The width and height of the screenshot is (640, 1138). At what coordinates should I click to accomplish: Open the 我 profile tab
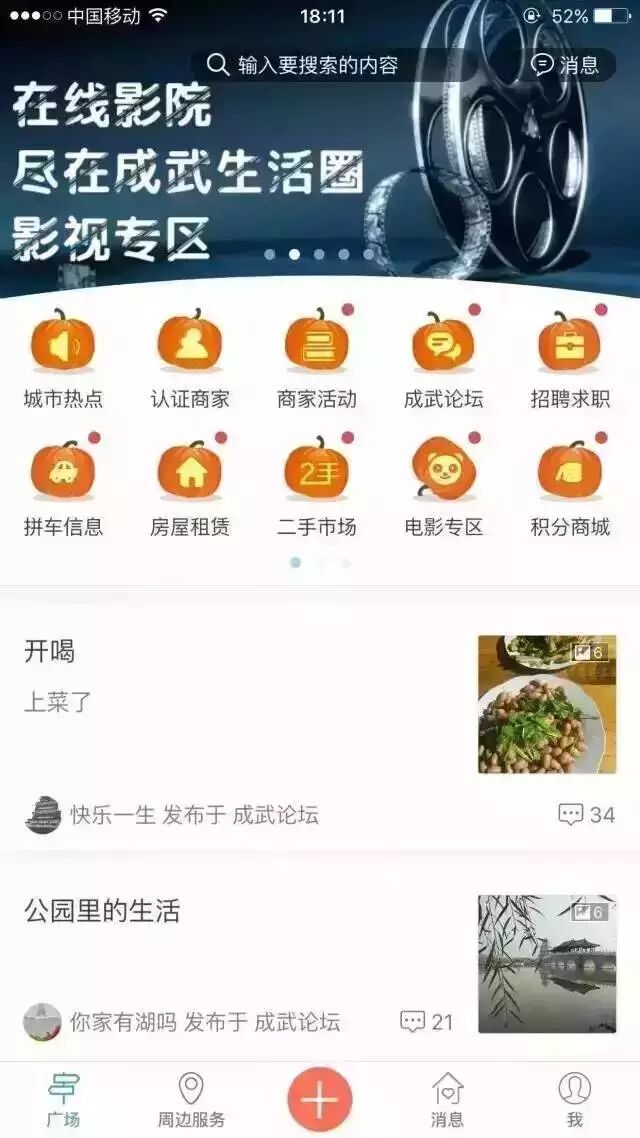[x=574, y=1100]
